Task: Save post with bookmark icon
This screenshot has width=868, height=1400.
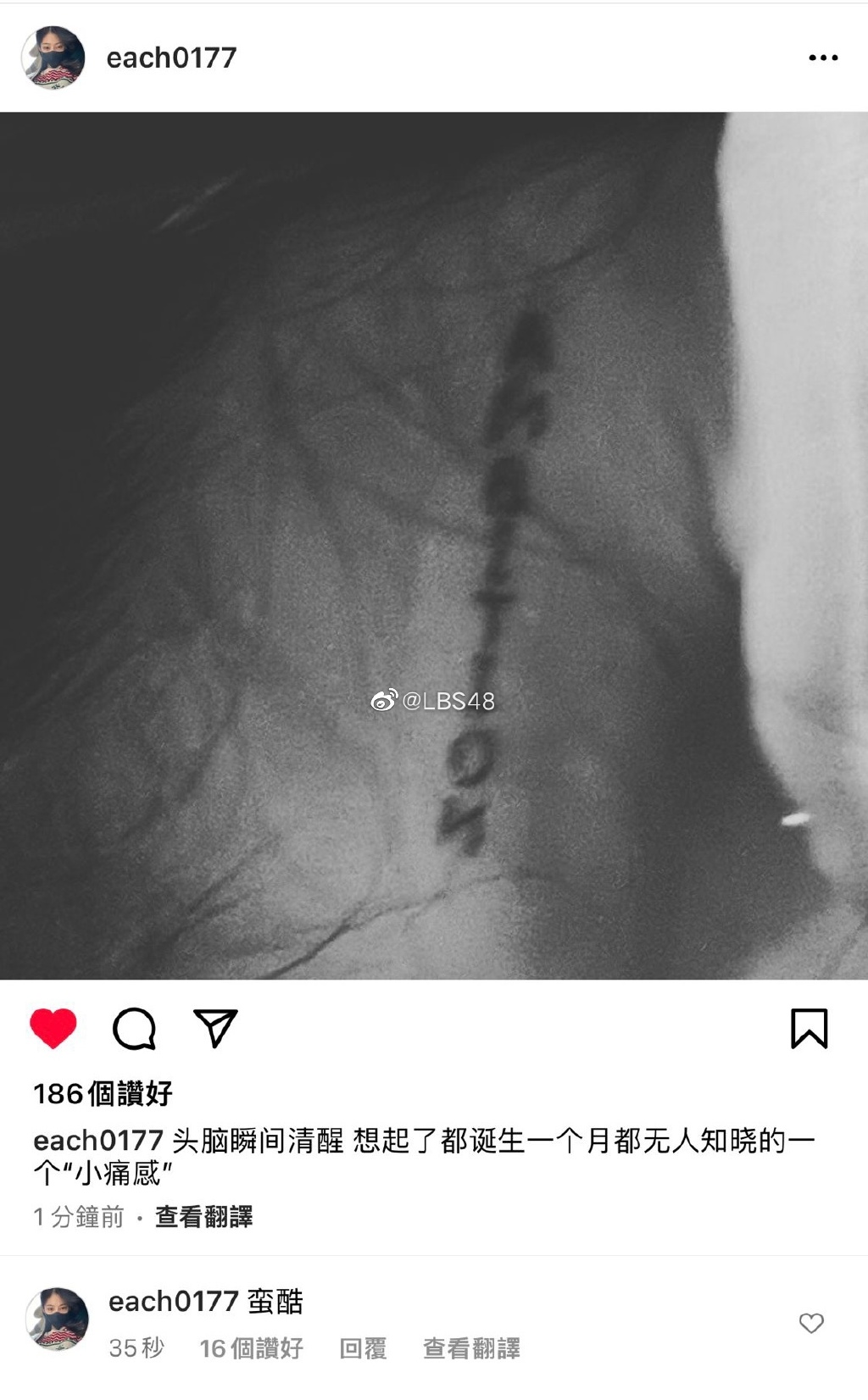Action: tap(809, 1028)
